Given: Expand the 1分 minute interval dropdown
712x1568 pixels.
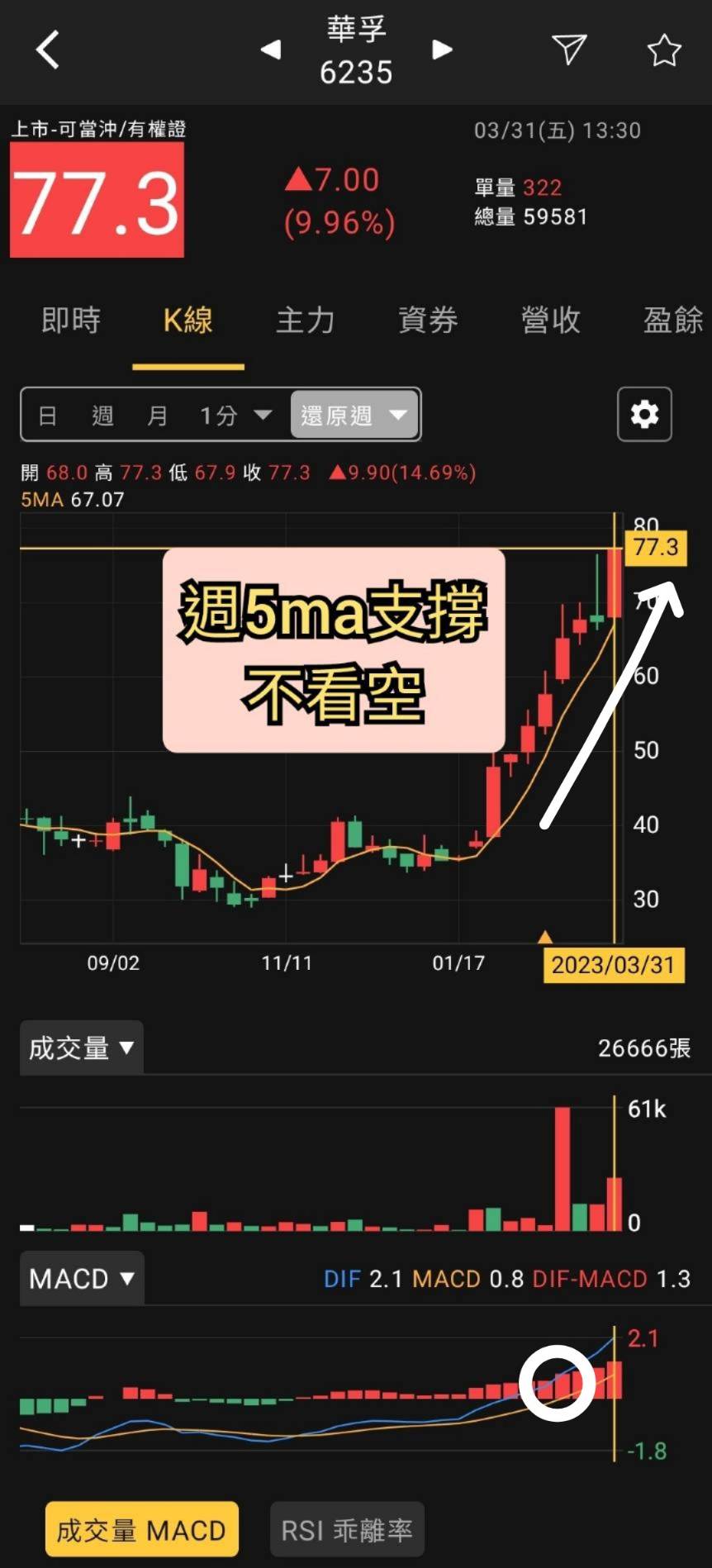Looking at the screenshot, I should pos(235,415).
